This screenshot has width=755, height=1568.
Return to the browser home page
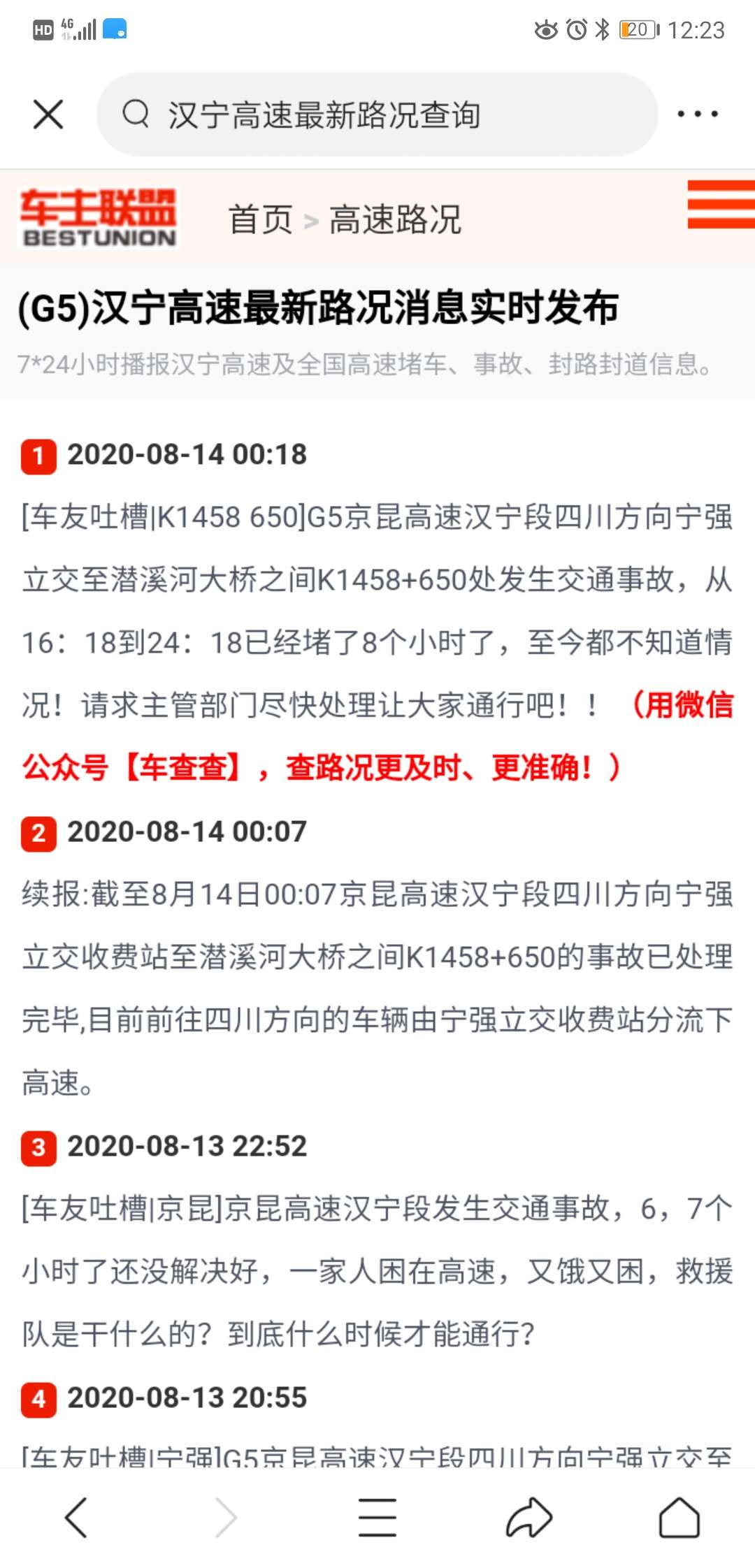click(x=679, y=1518)
